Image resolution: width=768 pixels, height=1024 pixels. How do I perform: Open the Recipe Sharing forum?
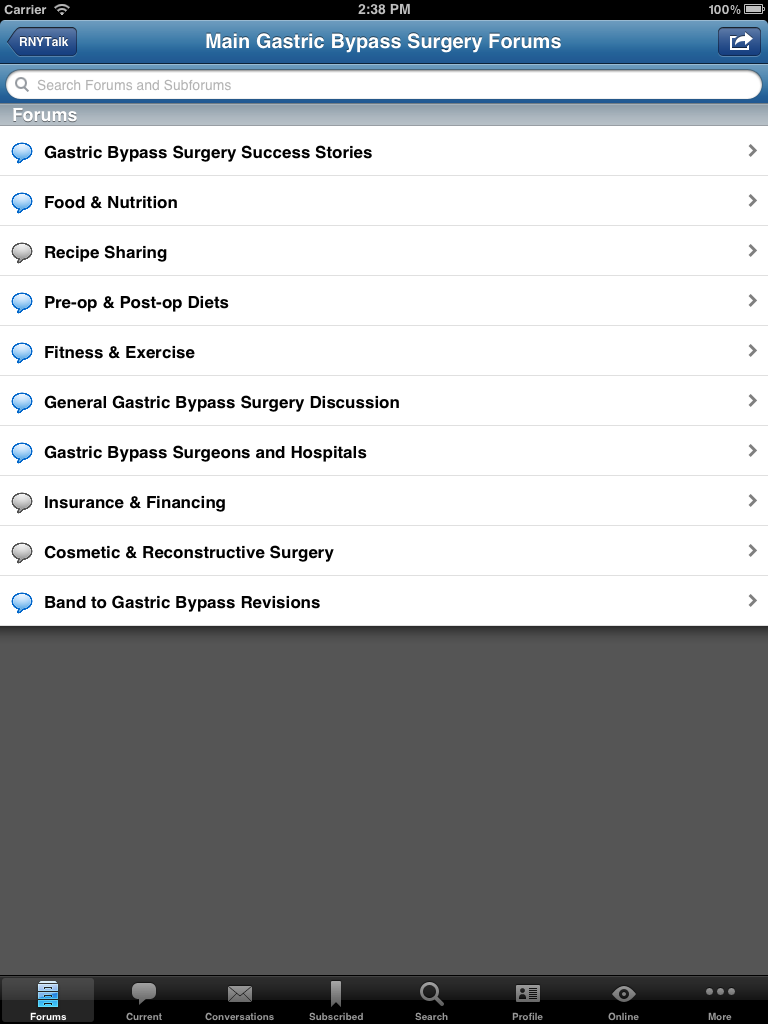[384, 251]
